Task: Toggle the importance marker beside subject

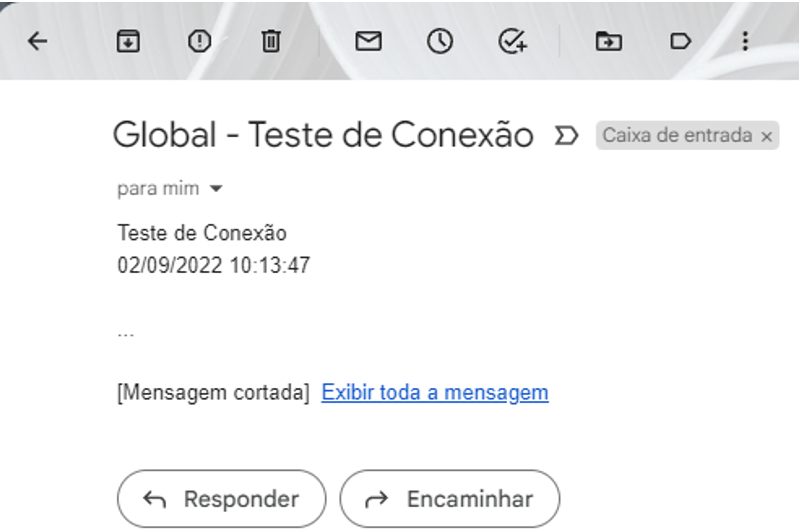Action: 566,135
